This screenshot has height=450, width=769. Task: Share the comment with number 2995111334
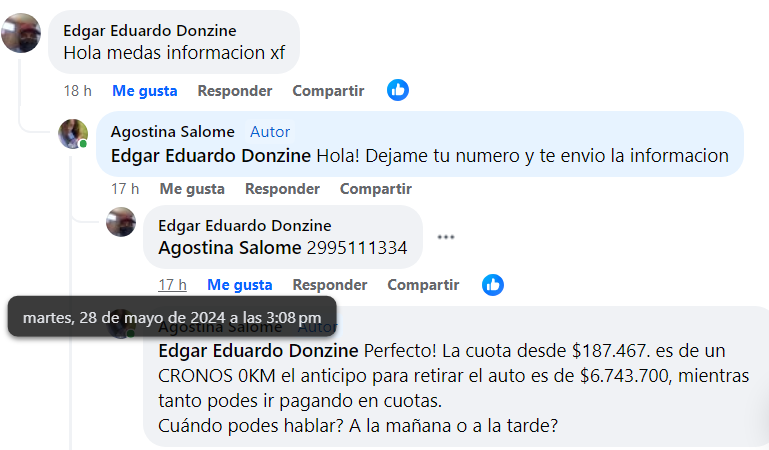(423, 284)
